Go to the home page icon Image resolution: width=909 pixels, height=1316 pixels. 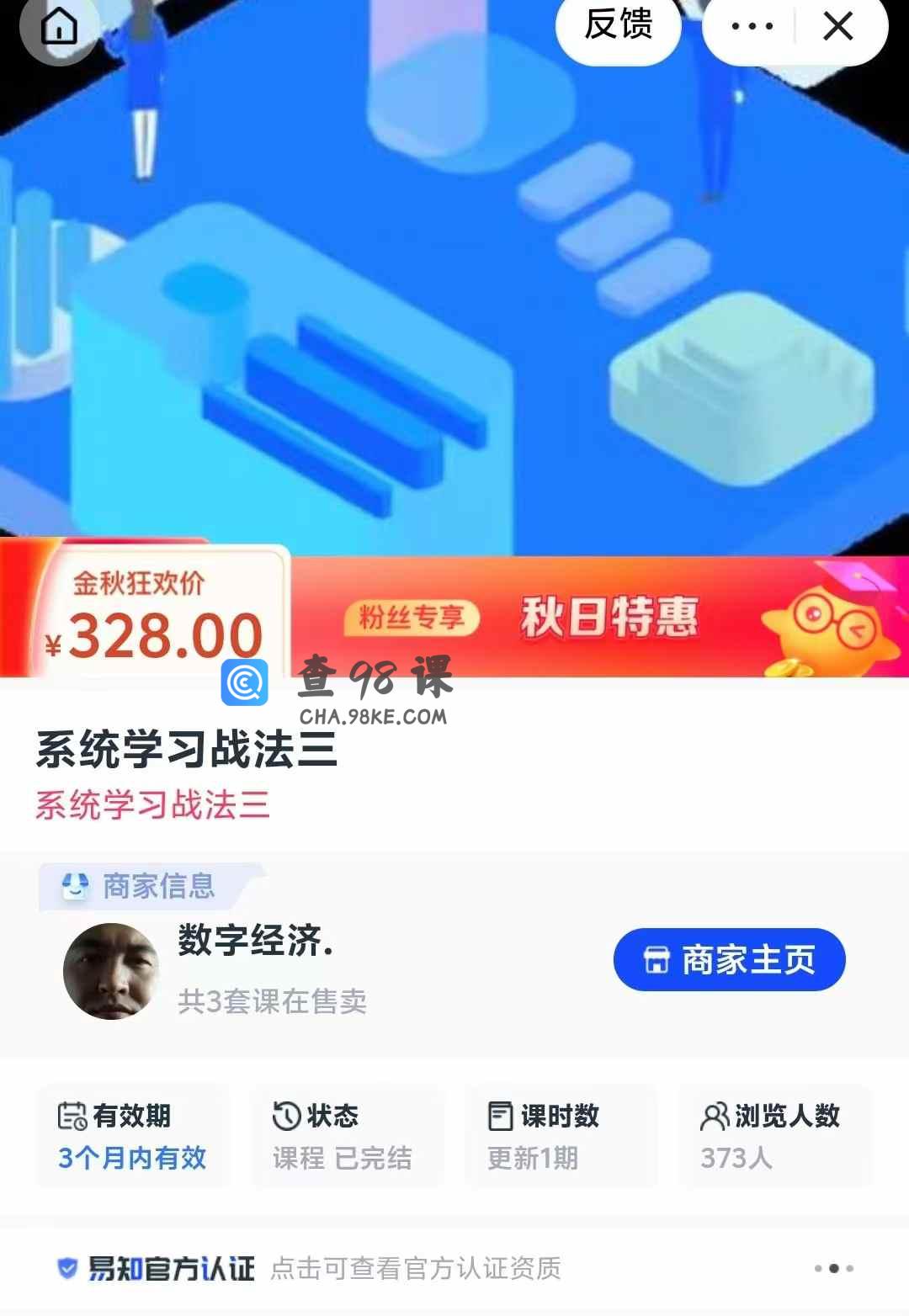click(x=59, y=27)
